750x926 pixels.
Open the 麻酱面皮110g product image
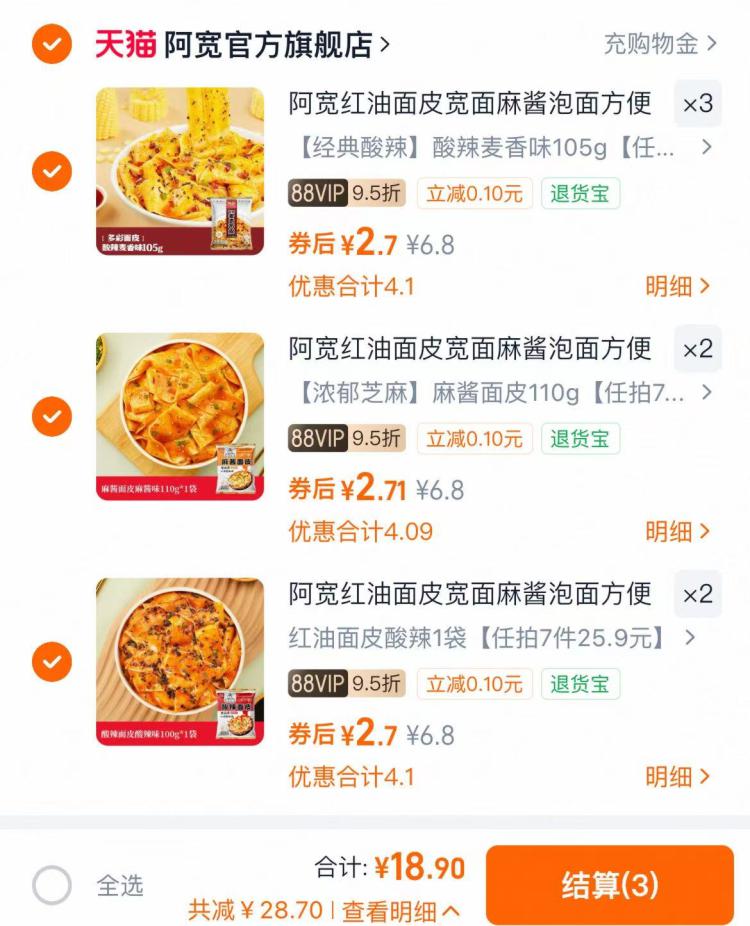180,416
